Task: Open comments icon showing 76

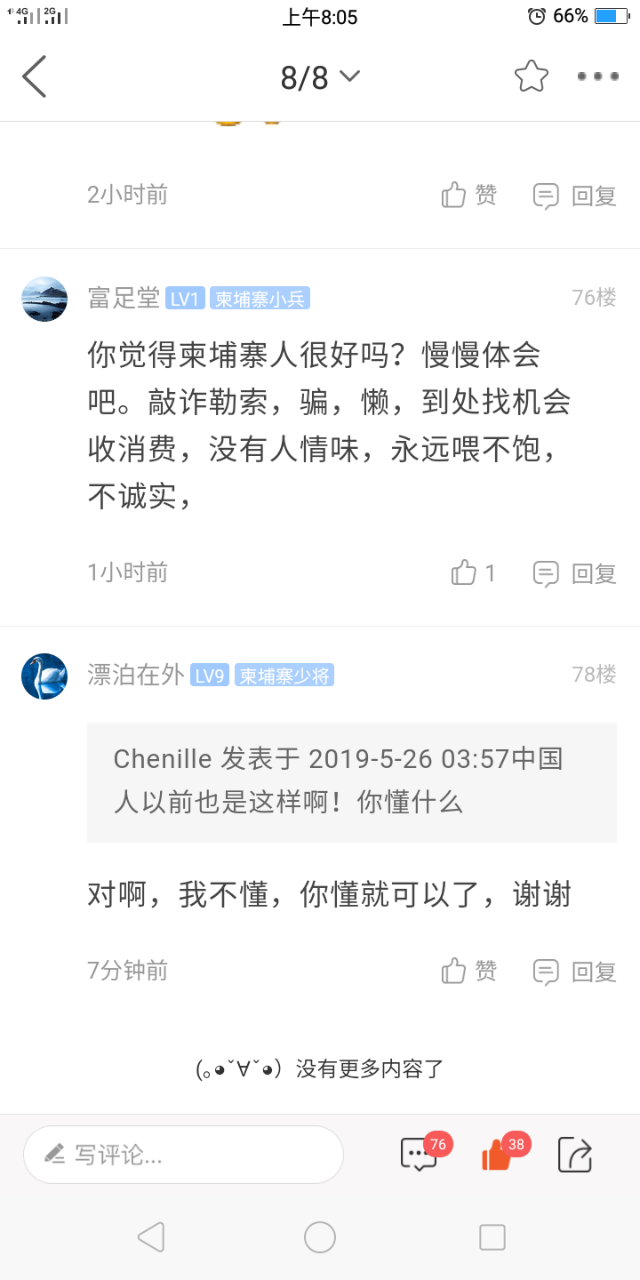Action: [420, 1154]
